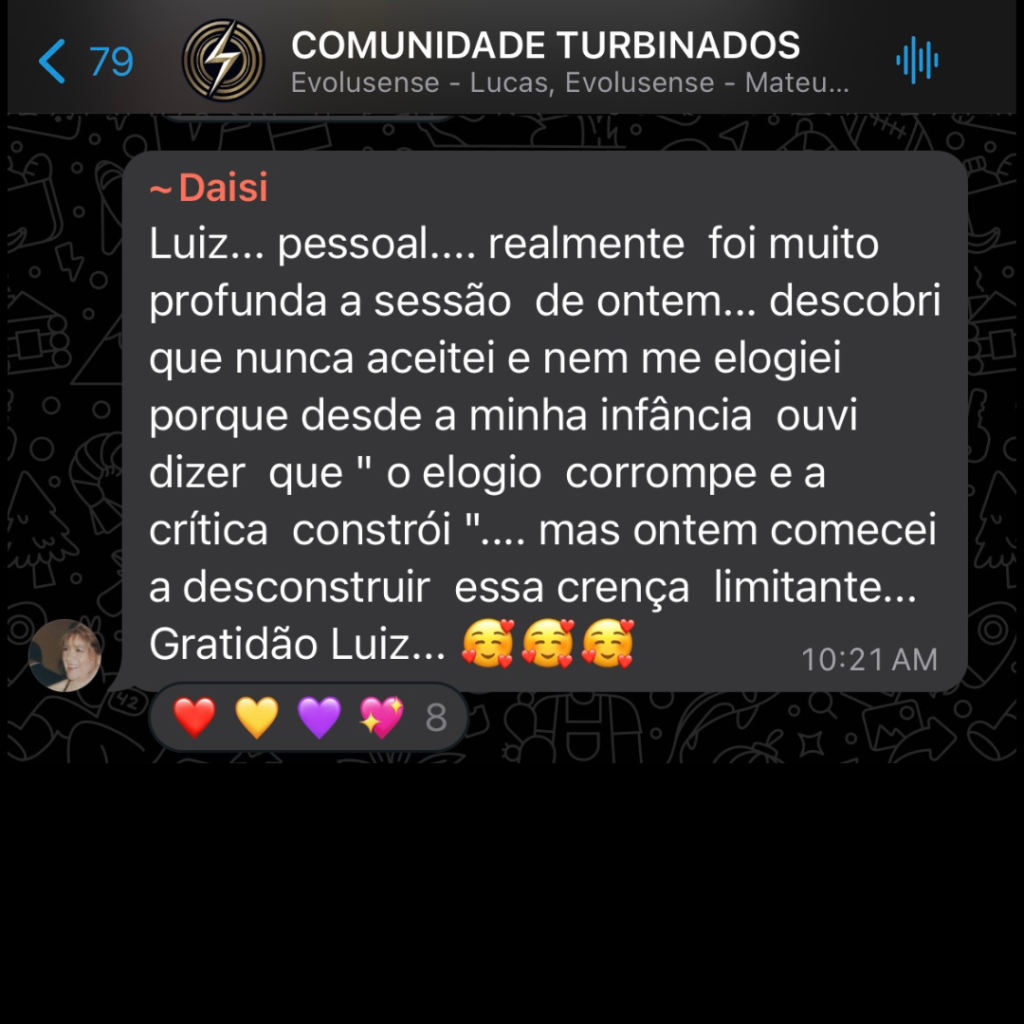Tap the sender name Daisi
This screenshot has width=1024, height=1024.
coord(209,188)
